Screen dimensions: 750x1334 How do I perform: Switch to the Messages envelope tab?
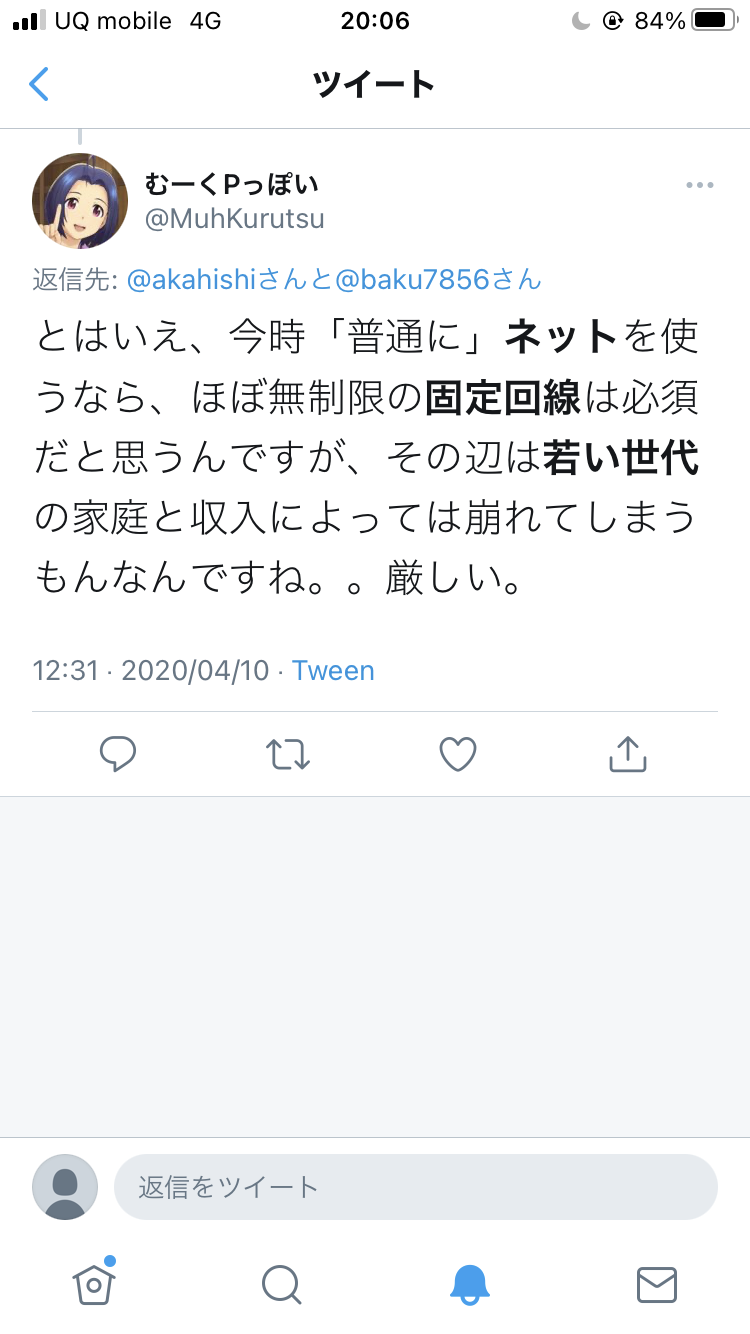point(657,1284)
